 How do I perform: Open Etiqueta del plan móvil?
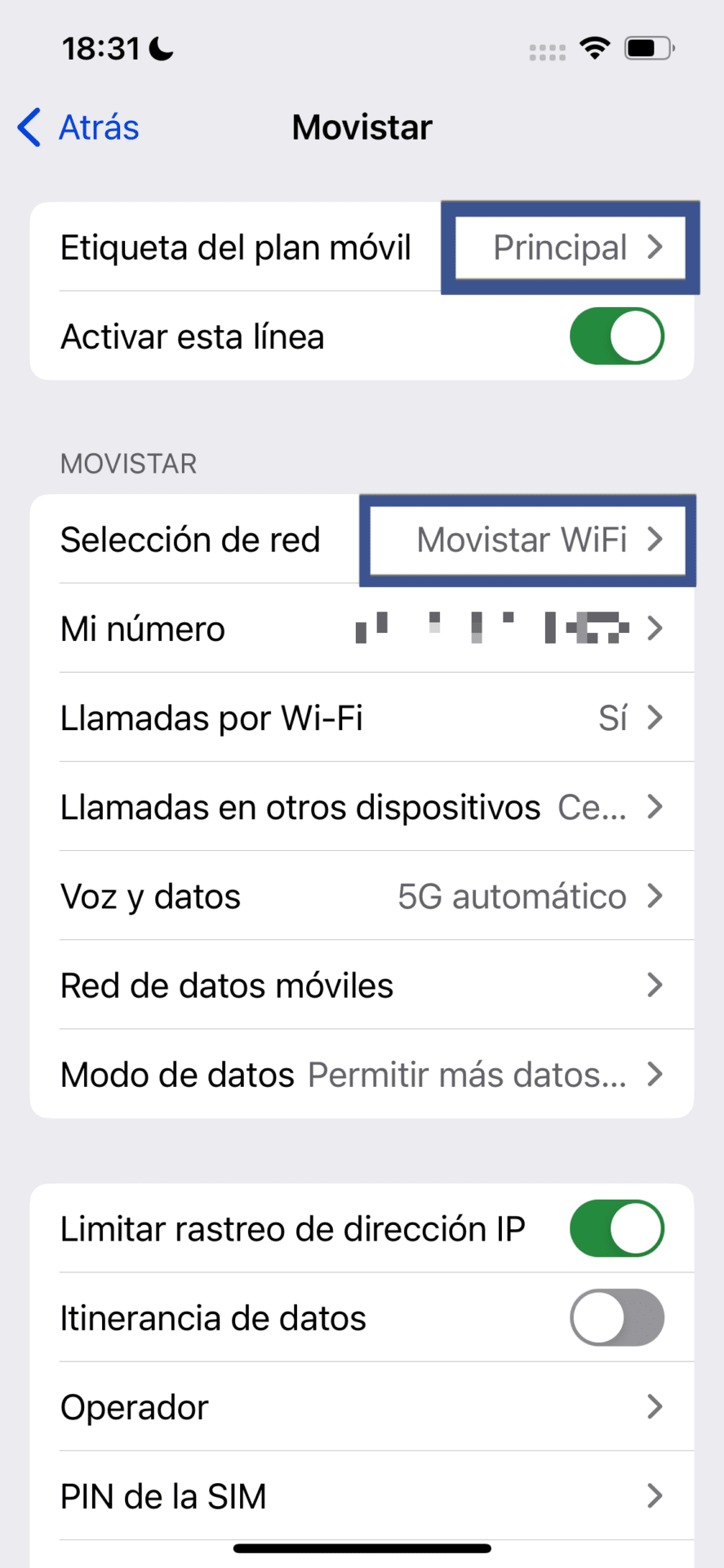coord(362,247)
